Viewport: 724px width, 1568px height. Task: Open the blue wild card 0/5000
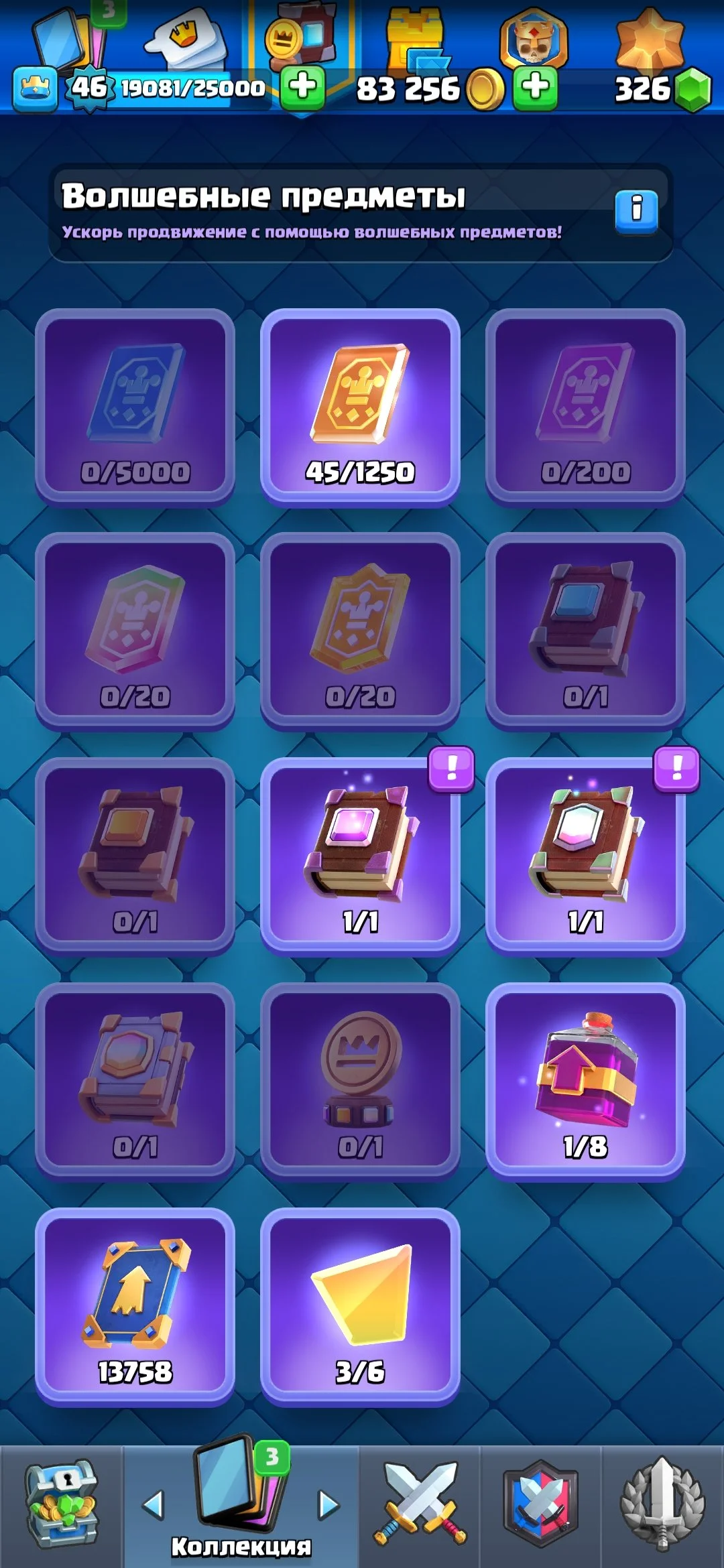pos(135,407)
